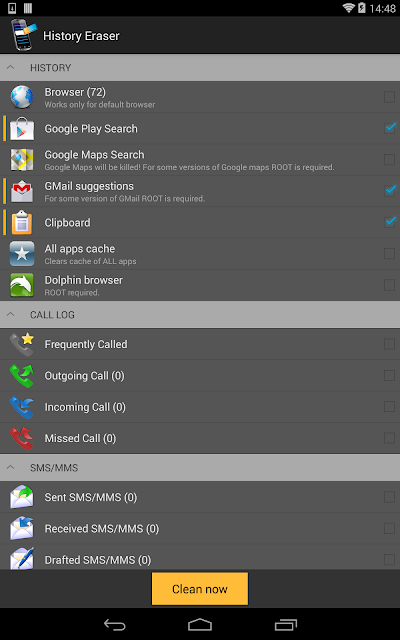Open the recent apps overview
The image size is (400, 640).
(x=286, y=624)
